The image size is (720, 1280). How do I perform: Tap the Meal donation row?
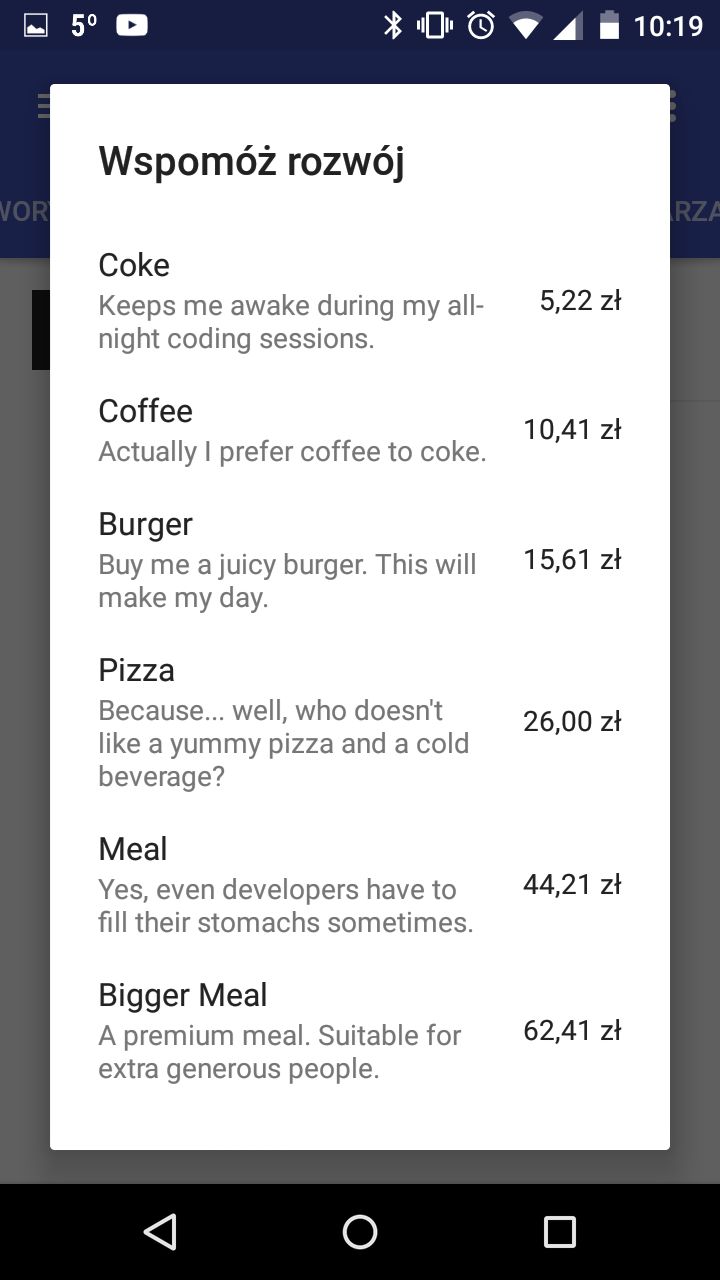360,885
